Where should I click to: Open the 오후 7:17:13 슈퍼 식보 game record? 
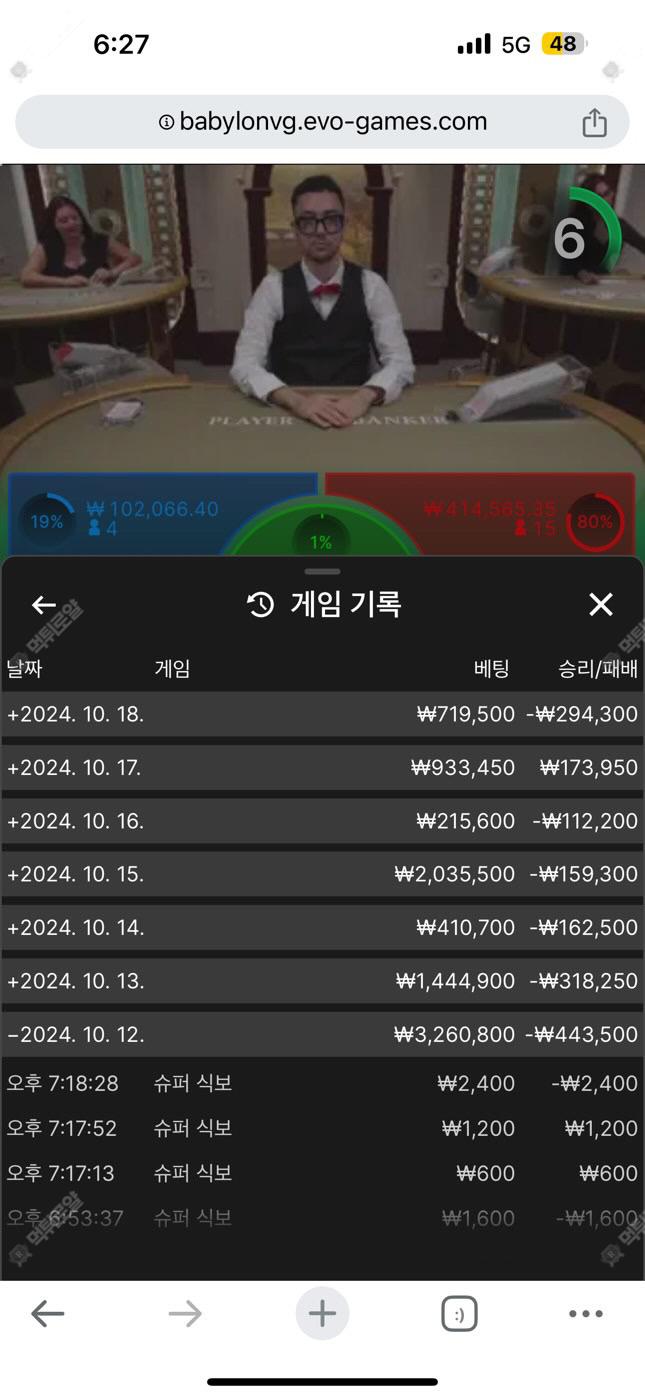320,1173
